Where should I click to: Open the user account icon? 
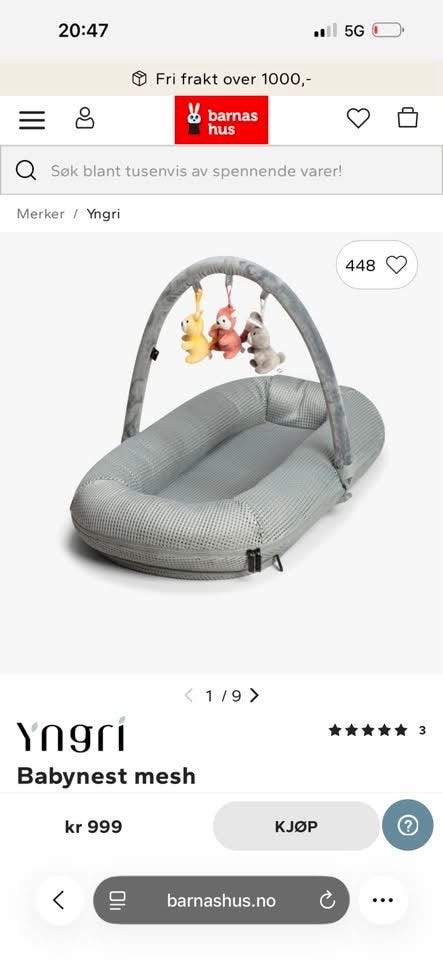tap(85, 118)
